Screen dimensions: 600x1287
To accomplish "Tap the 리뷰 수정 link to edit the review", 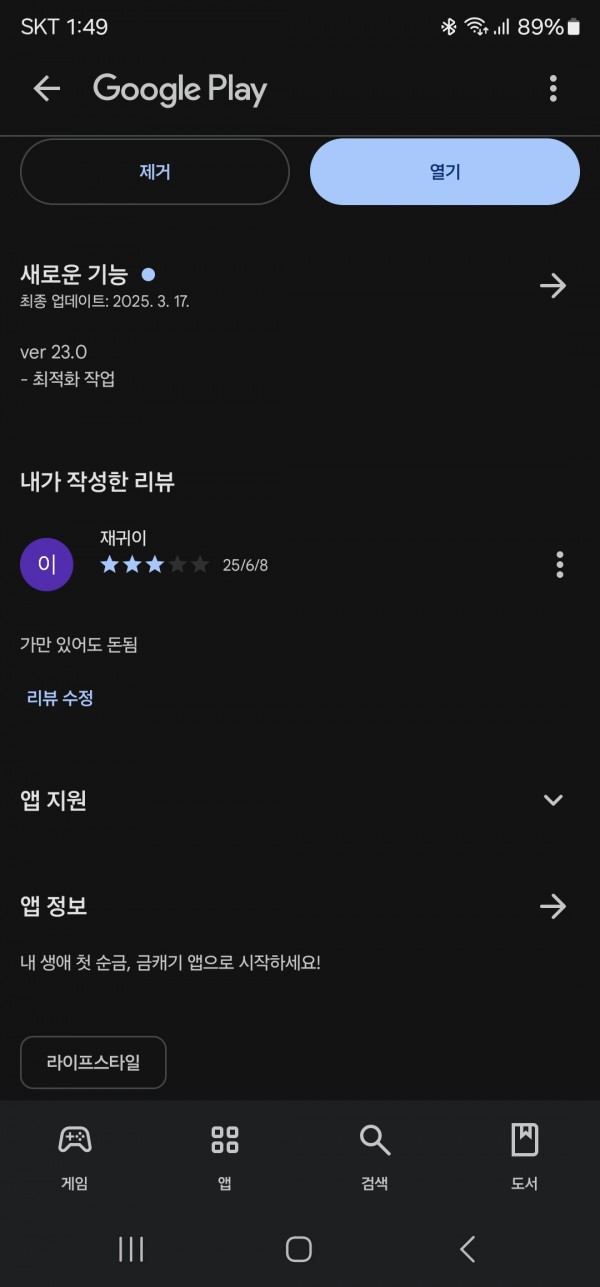I will 60,698.
